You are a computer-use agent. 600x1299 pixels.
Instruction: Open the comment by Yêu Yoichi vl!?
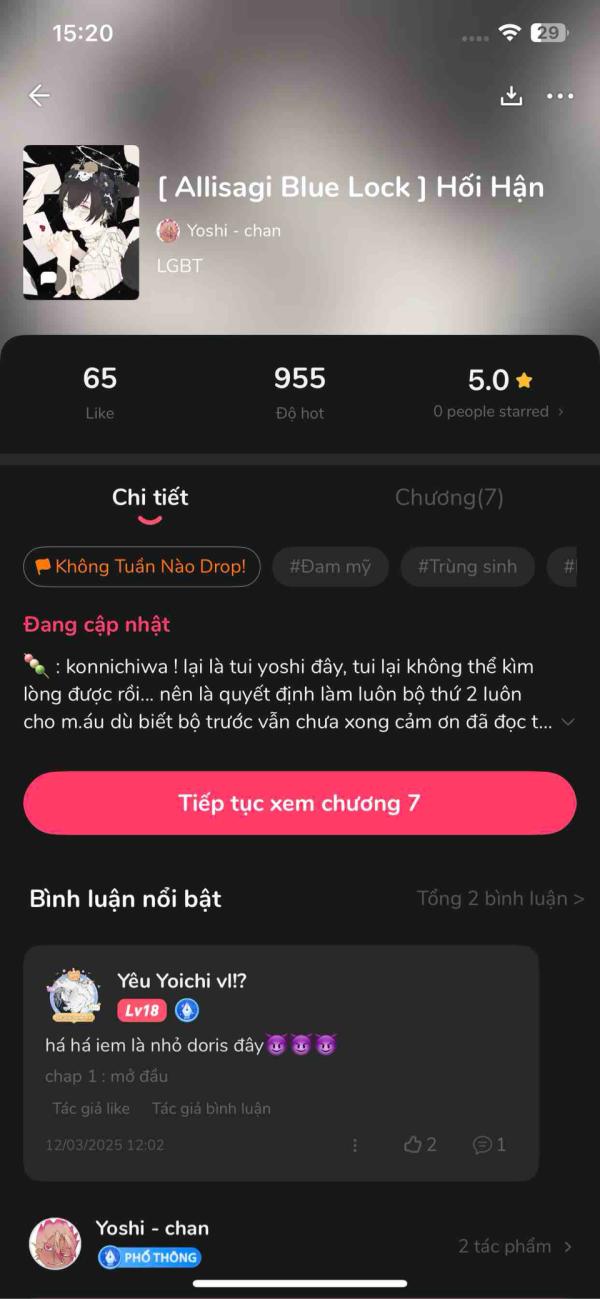(x=280, y=1046)
